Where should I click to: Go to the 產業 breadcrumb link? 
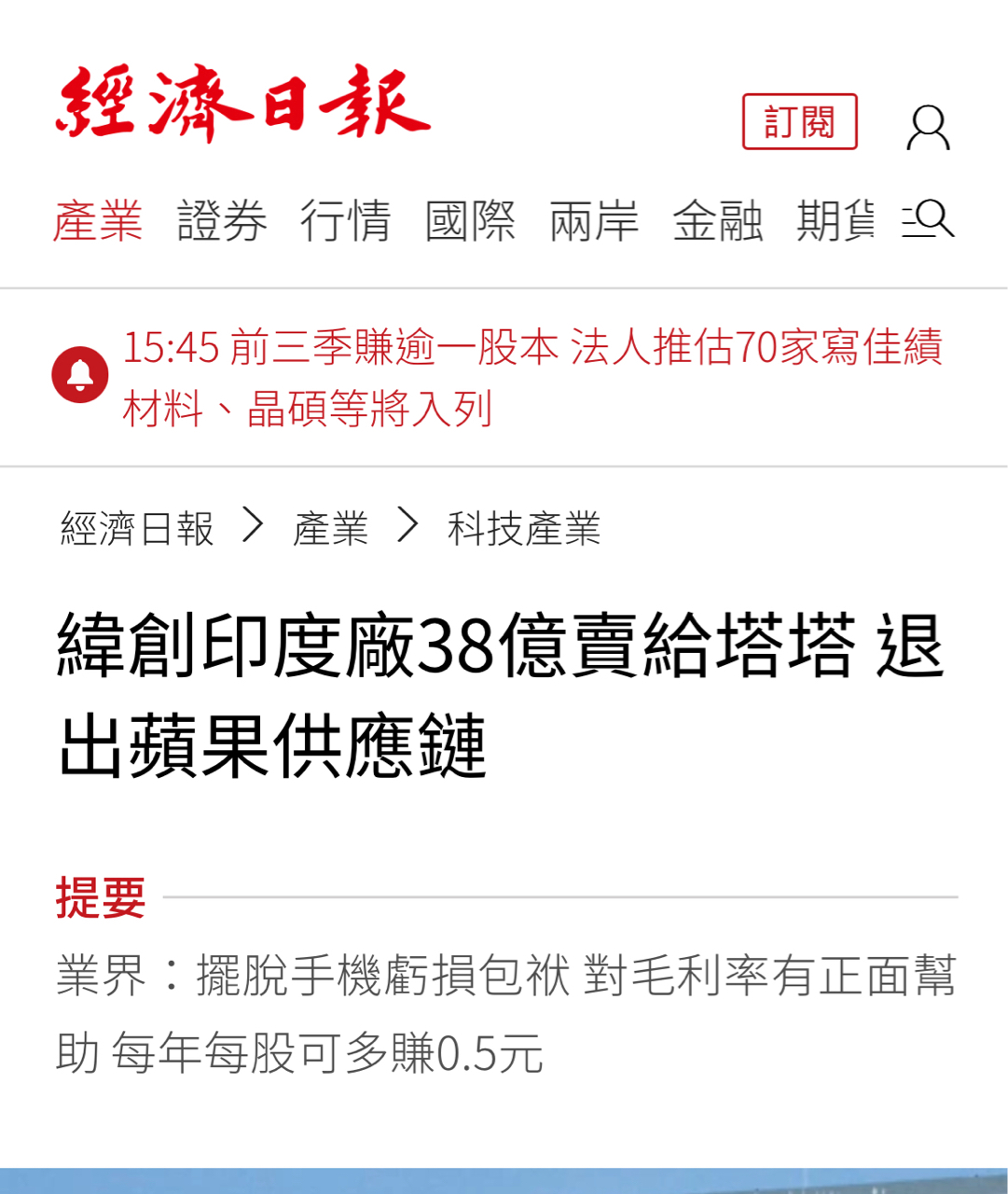330,529
